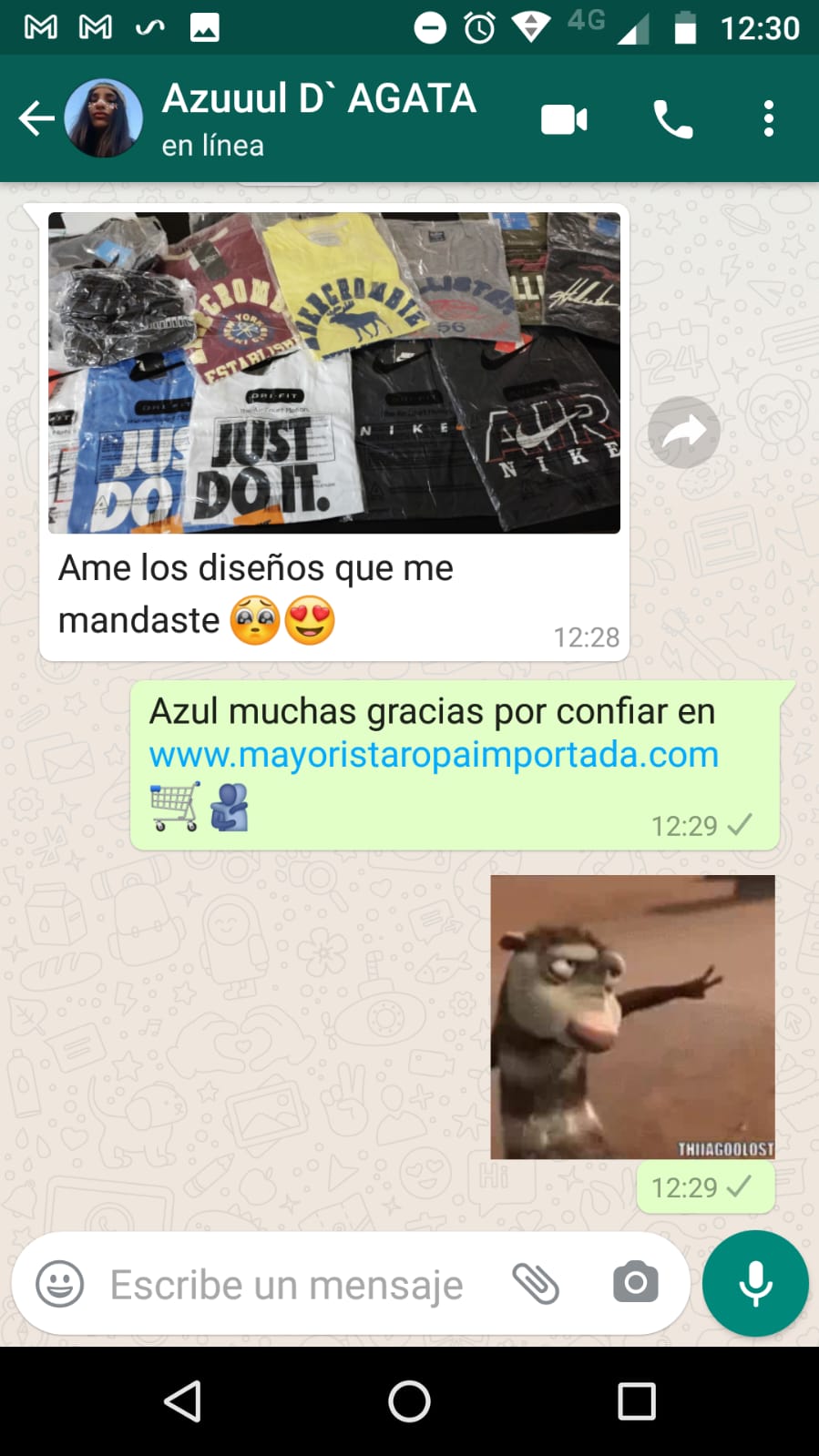Go to the system home screen
819x1456 pixels.
tap(409, 1401)
